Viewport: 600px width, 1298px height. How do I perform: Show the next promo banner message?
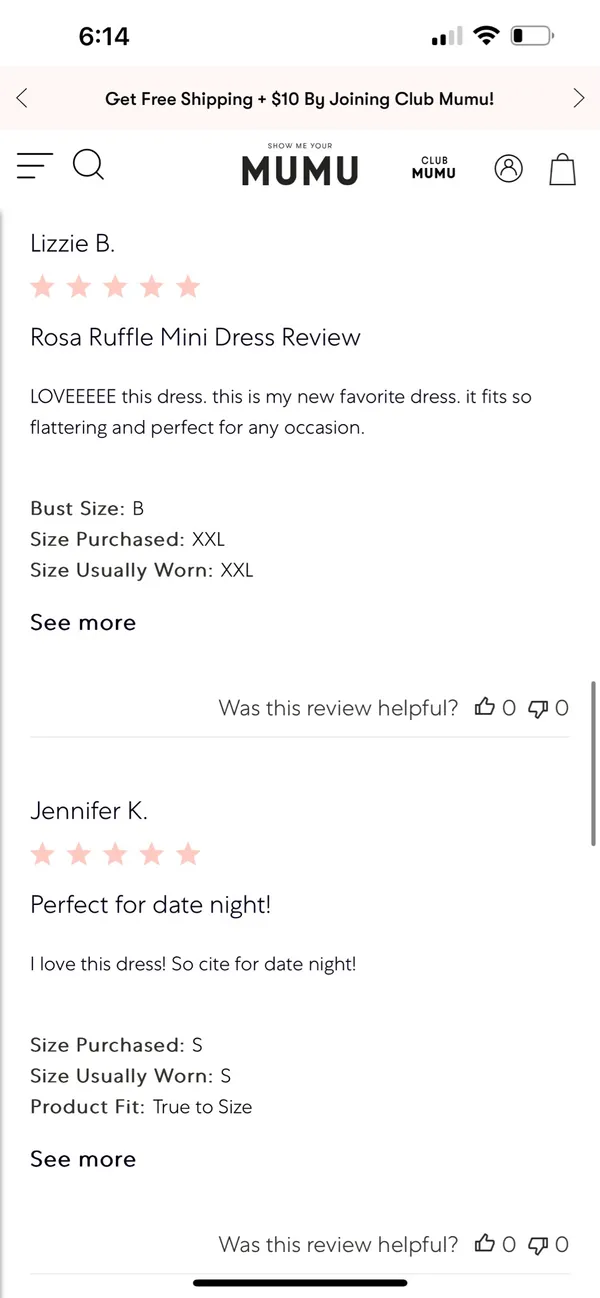coord(578,98)
